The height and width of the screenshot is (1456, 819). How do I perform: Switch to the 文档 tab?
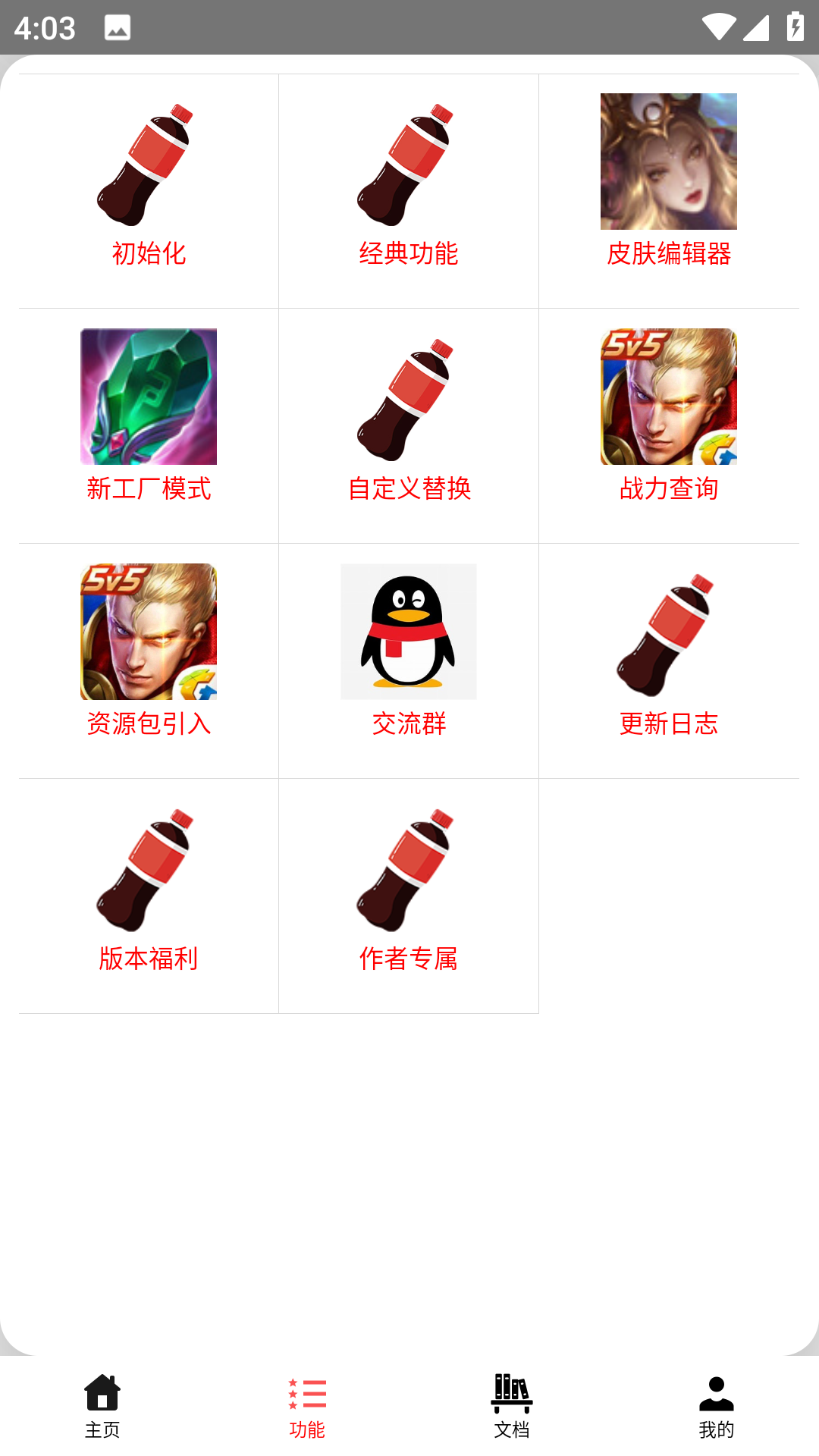511,1410
